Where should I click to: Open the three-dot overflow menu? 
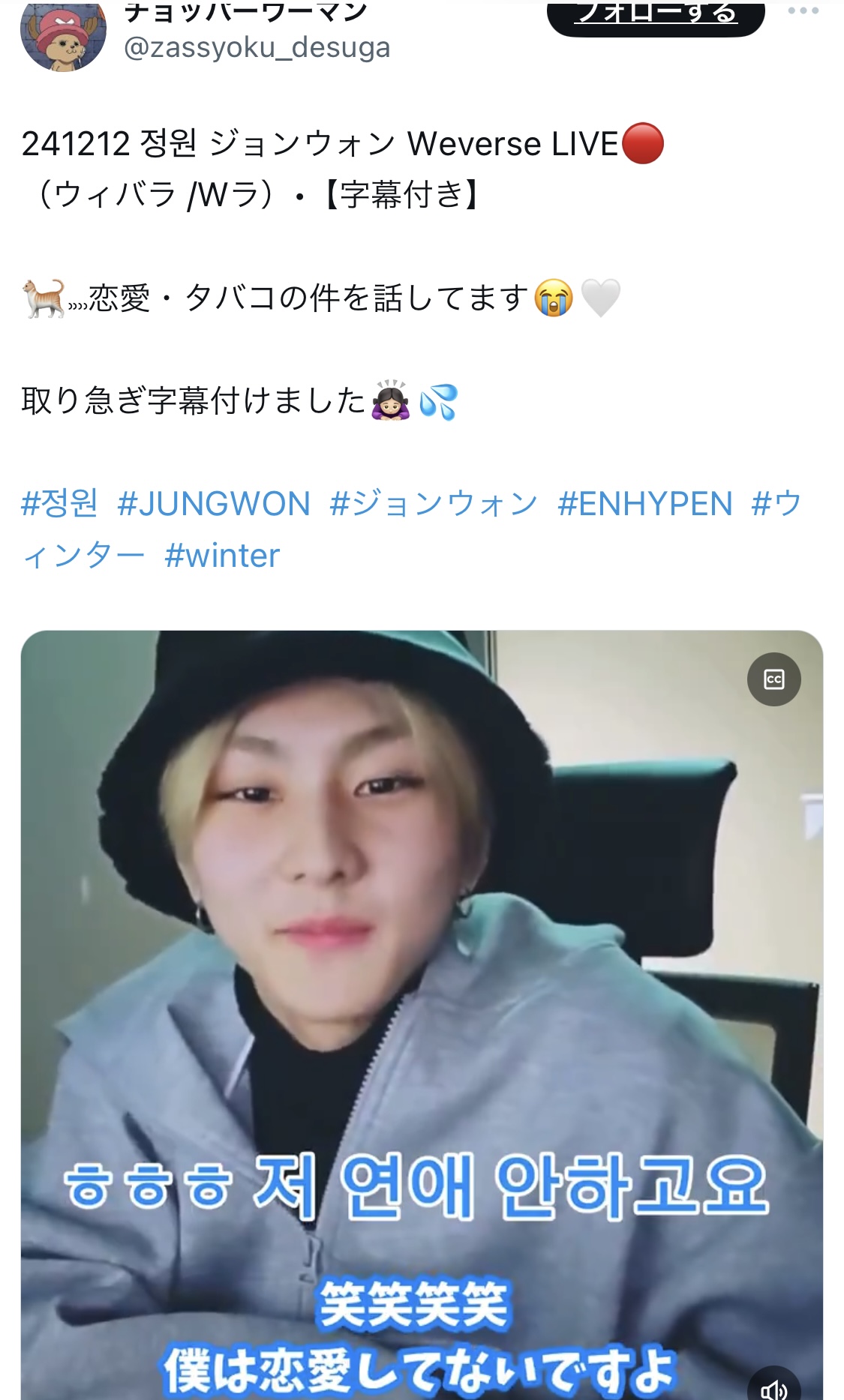(x=803, y=11)
